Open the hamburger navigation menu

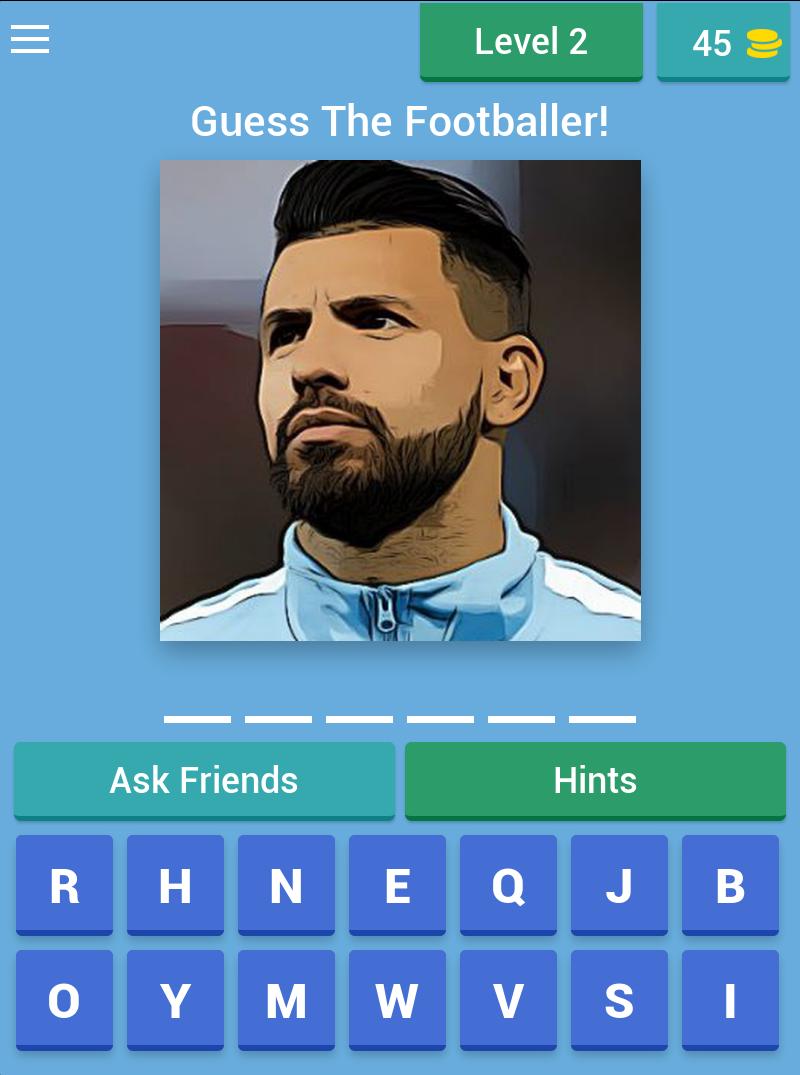point(31,40)
